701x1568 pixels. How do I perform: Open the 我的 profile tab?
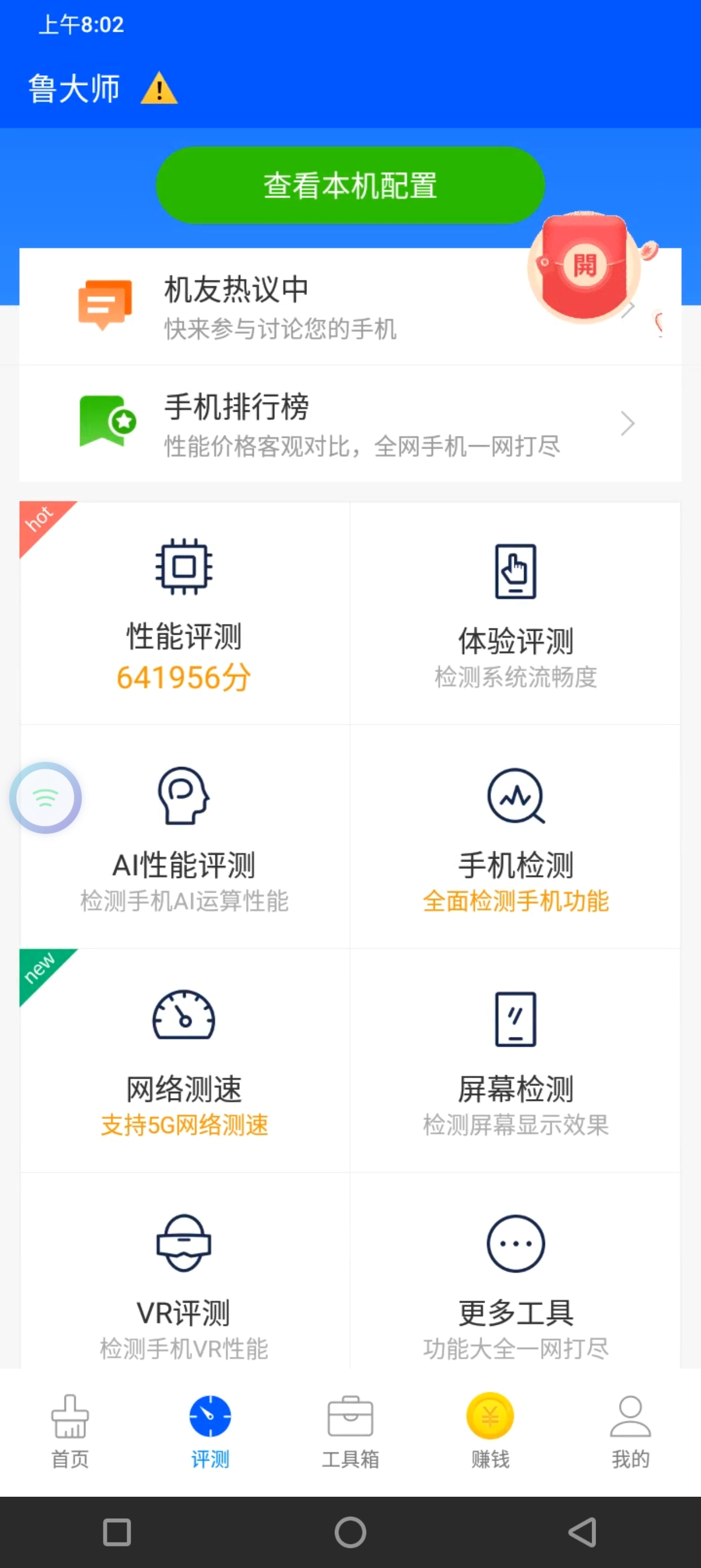(x=630, y=1432)
